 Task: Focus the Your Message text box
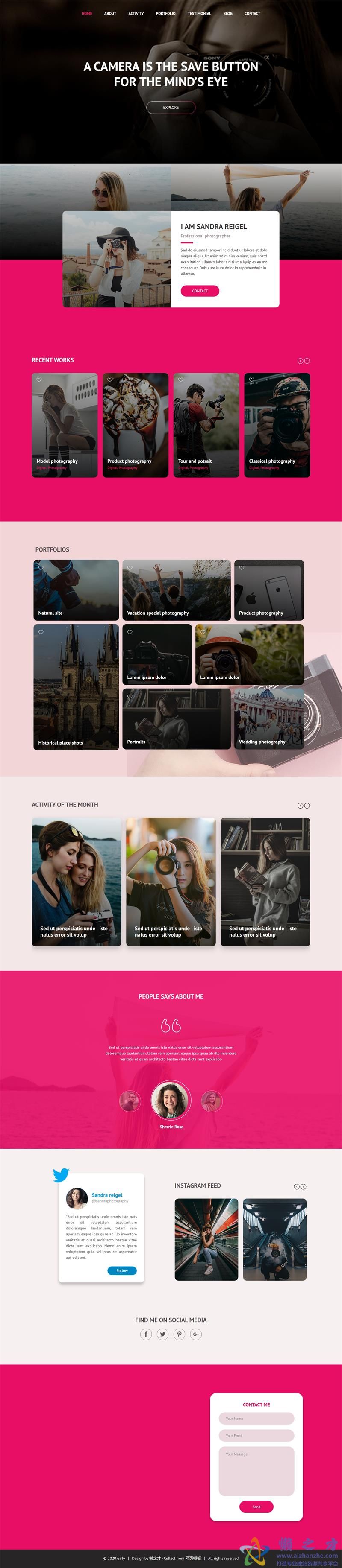coord(256,1471)
